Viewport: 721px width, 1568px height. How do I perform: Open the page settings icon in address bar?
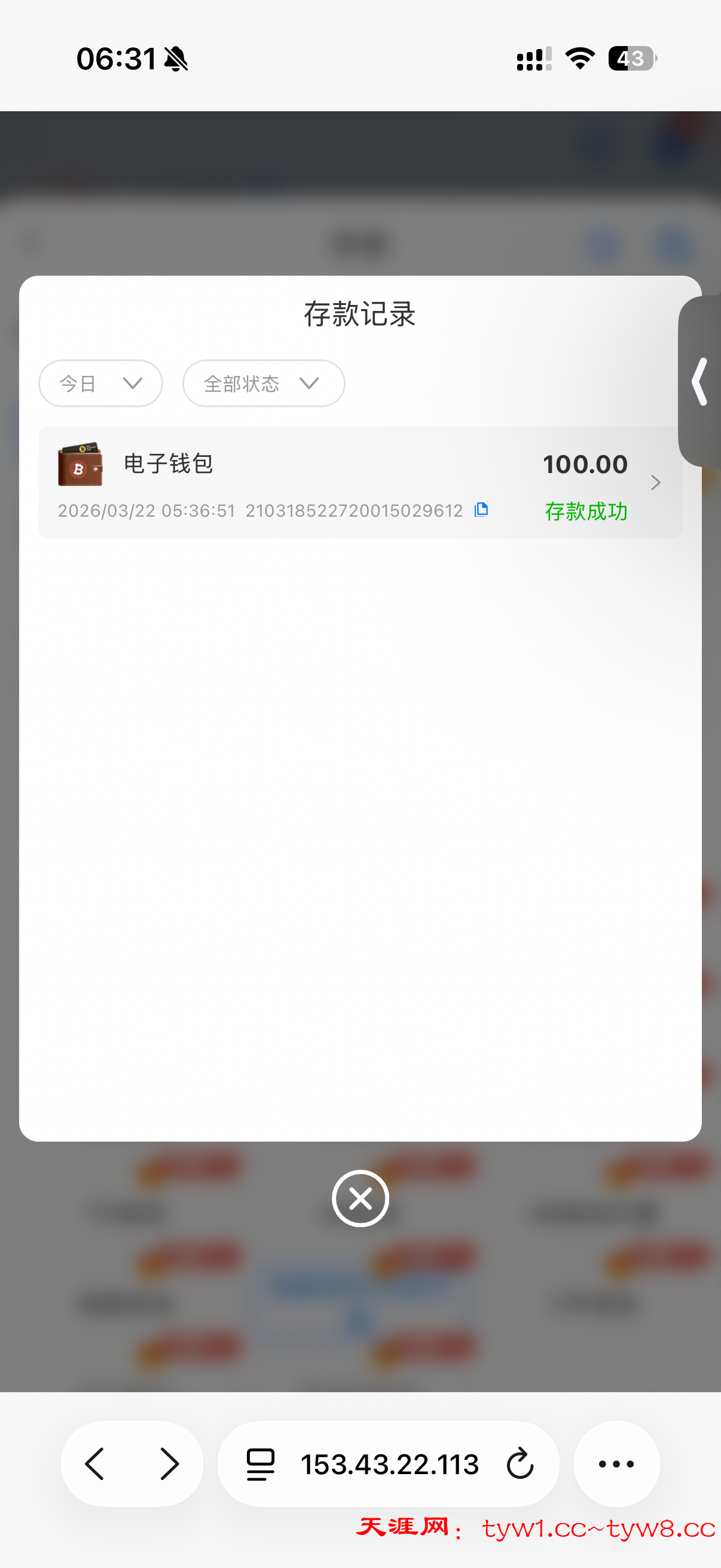pos(261,1464)
